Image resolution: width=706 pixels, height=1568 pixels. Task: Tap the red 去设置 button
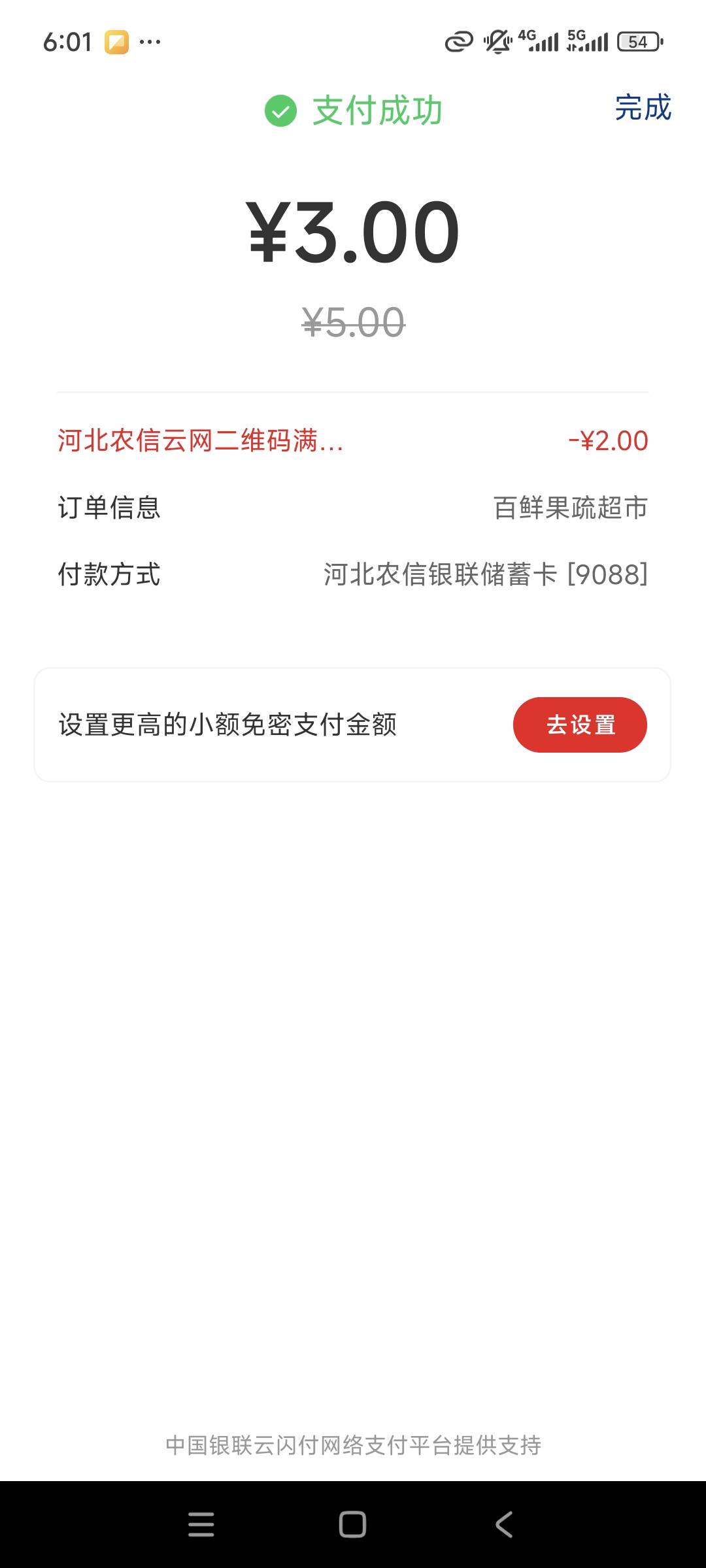pyautogui.click(x=580, y=725)
